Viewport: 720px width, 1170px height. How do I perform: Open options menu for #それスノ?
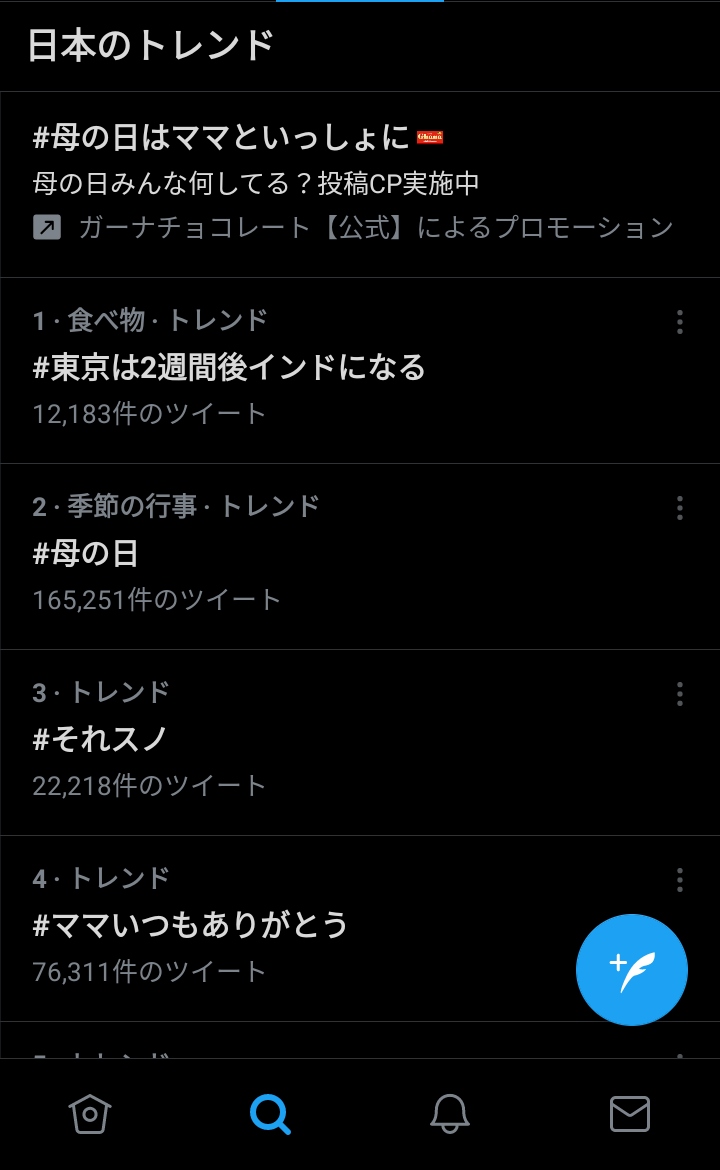point(679,694)
